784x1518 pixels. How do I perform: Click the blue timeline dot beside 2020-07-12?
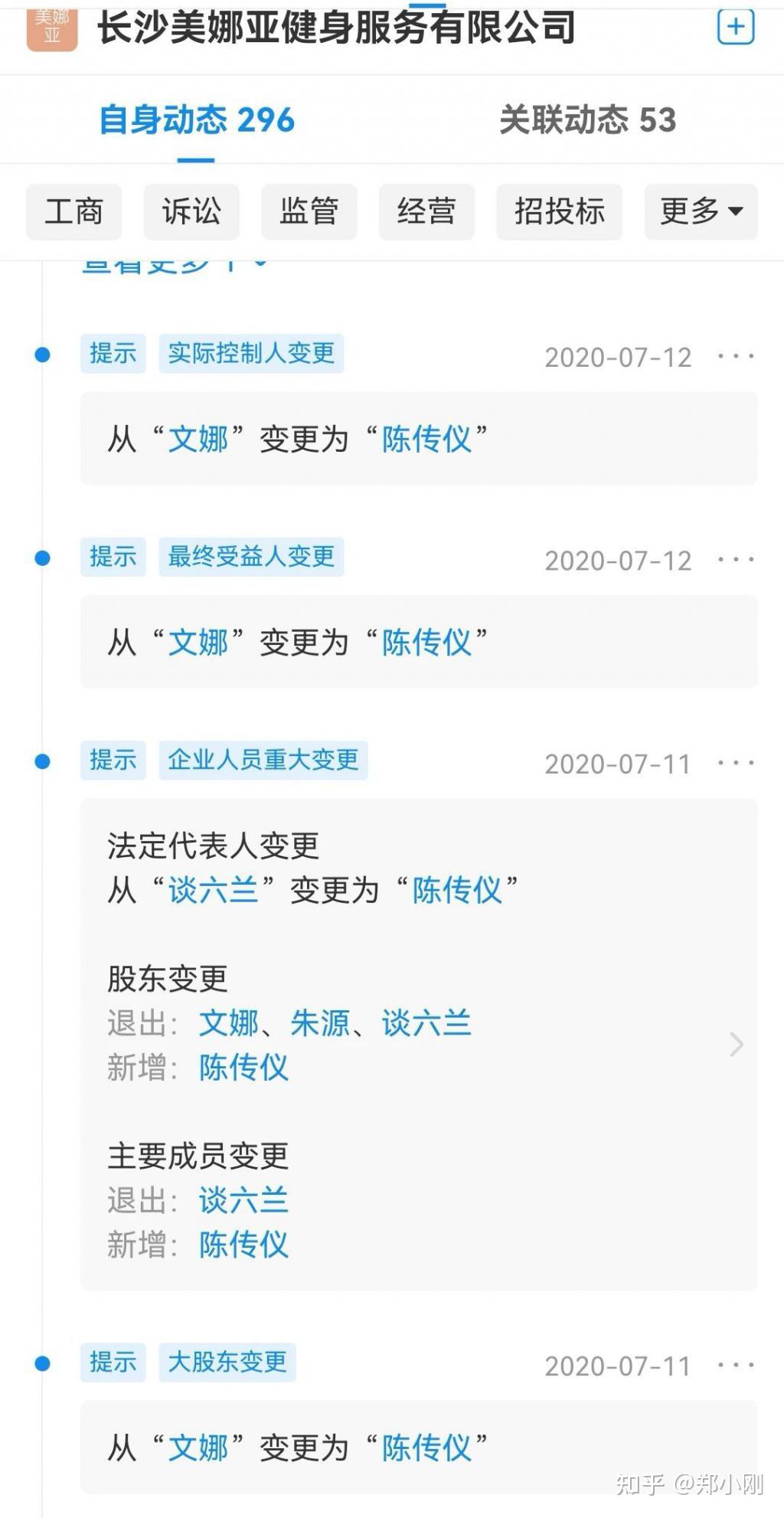coord(42,355)
